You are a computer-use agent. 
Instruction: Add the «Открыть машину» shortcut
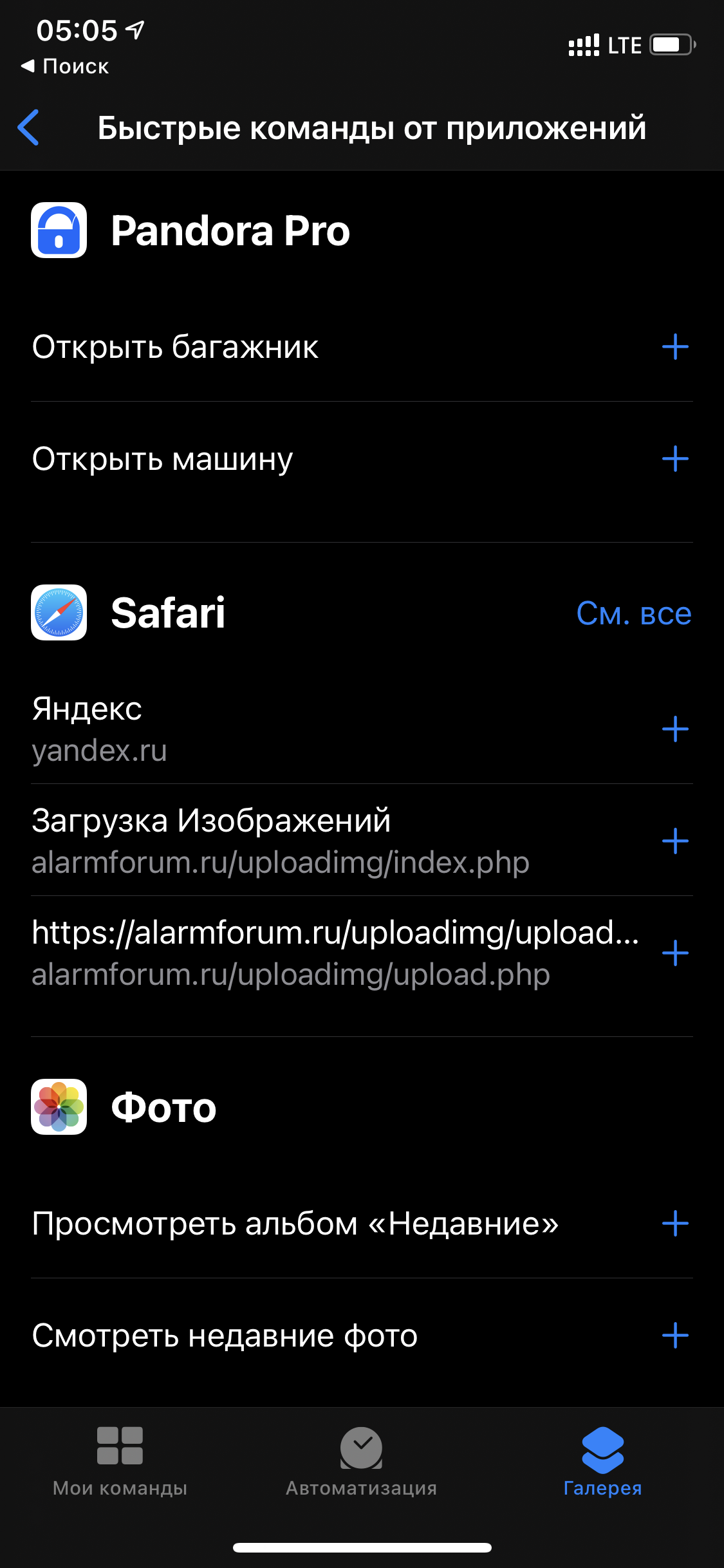tap(675, 459)
